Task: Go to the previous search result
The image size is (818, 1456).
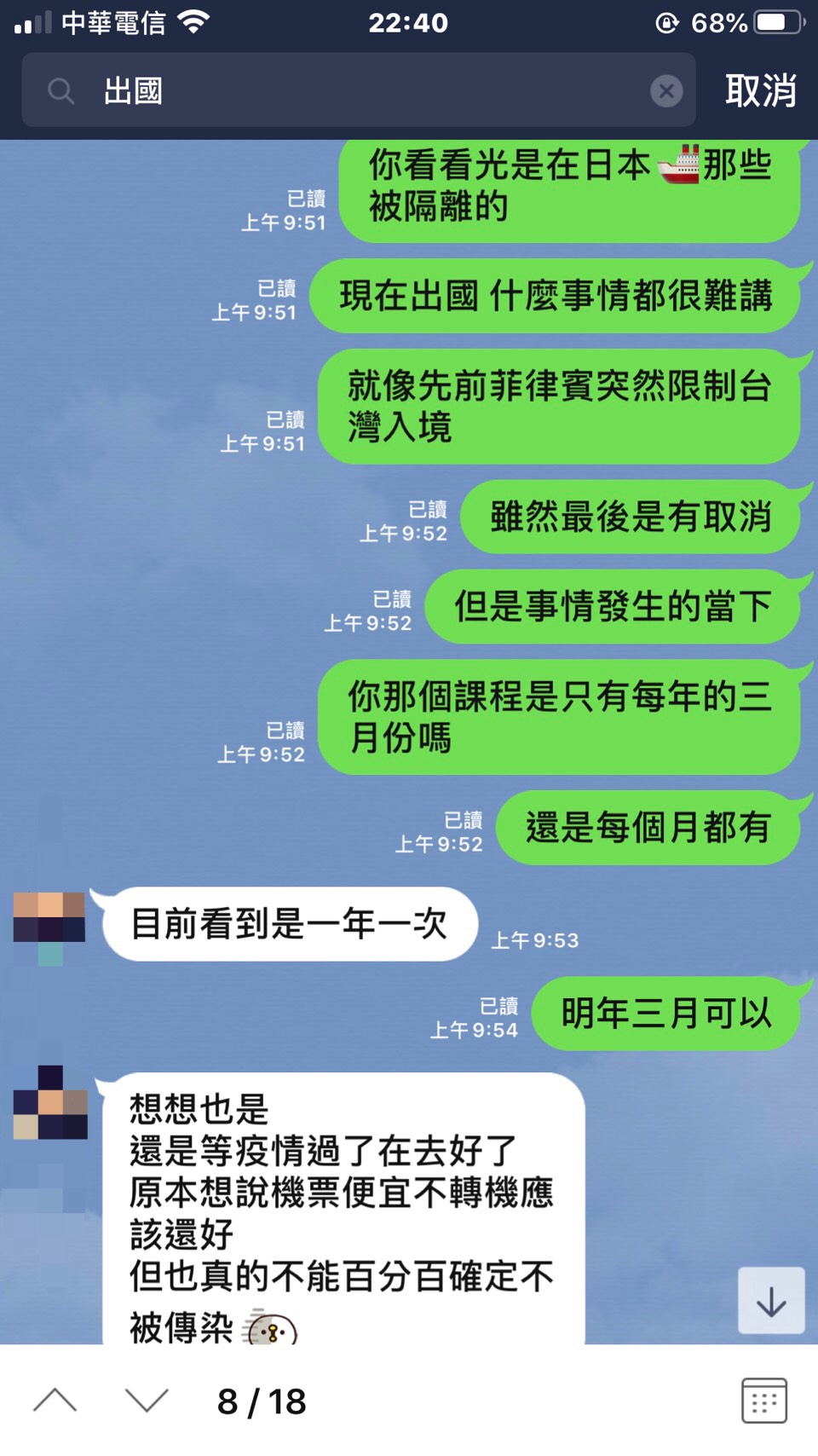Action: [x=55, y=1401]
